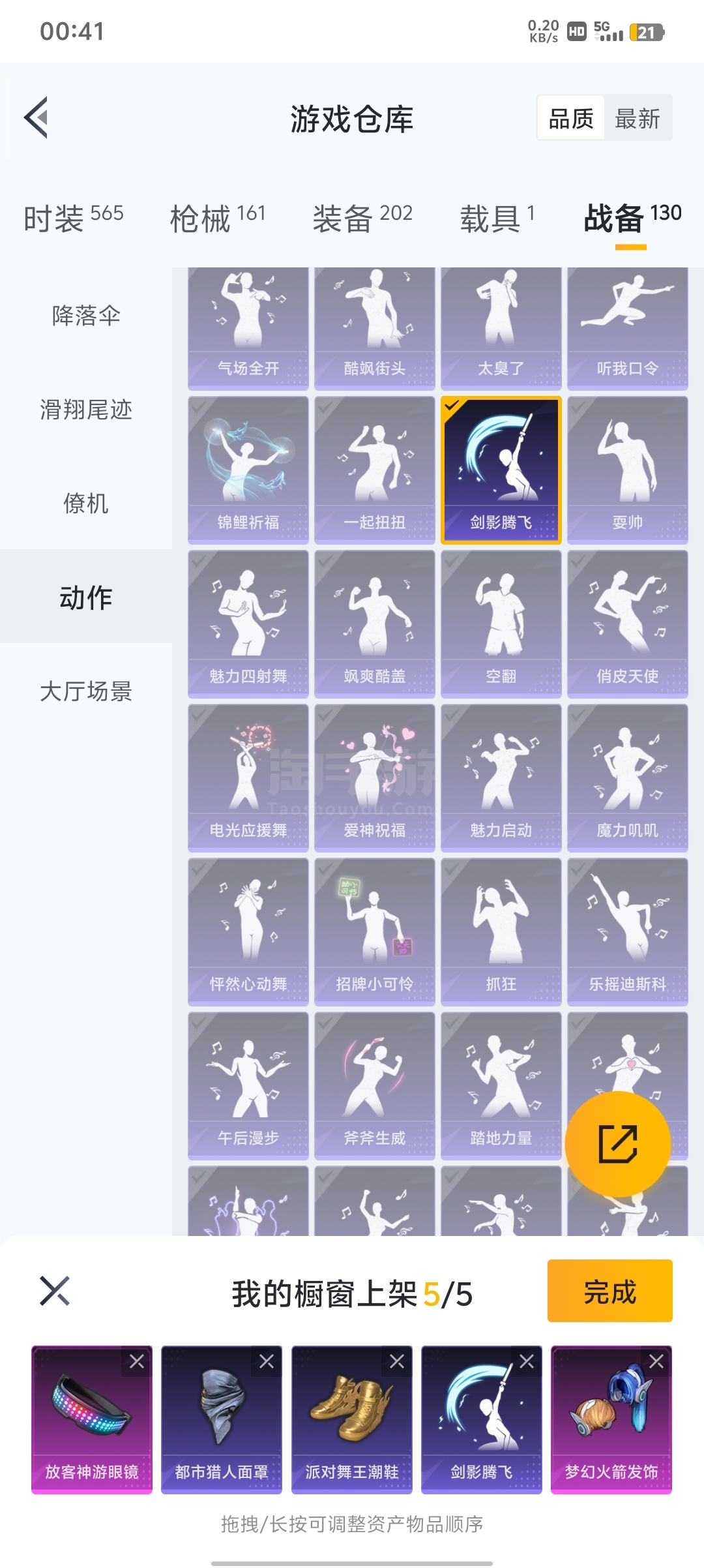Select the 滑翔尾迹 side category

point(86,410)
